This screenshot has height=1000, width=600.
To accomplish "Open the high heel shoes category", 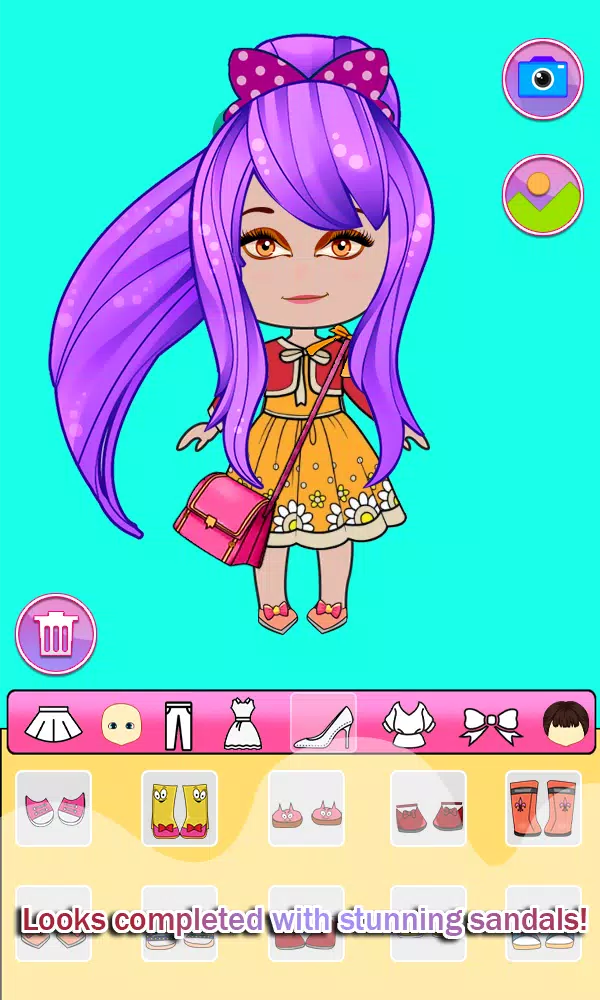I will 323,724.
